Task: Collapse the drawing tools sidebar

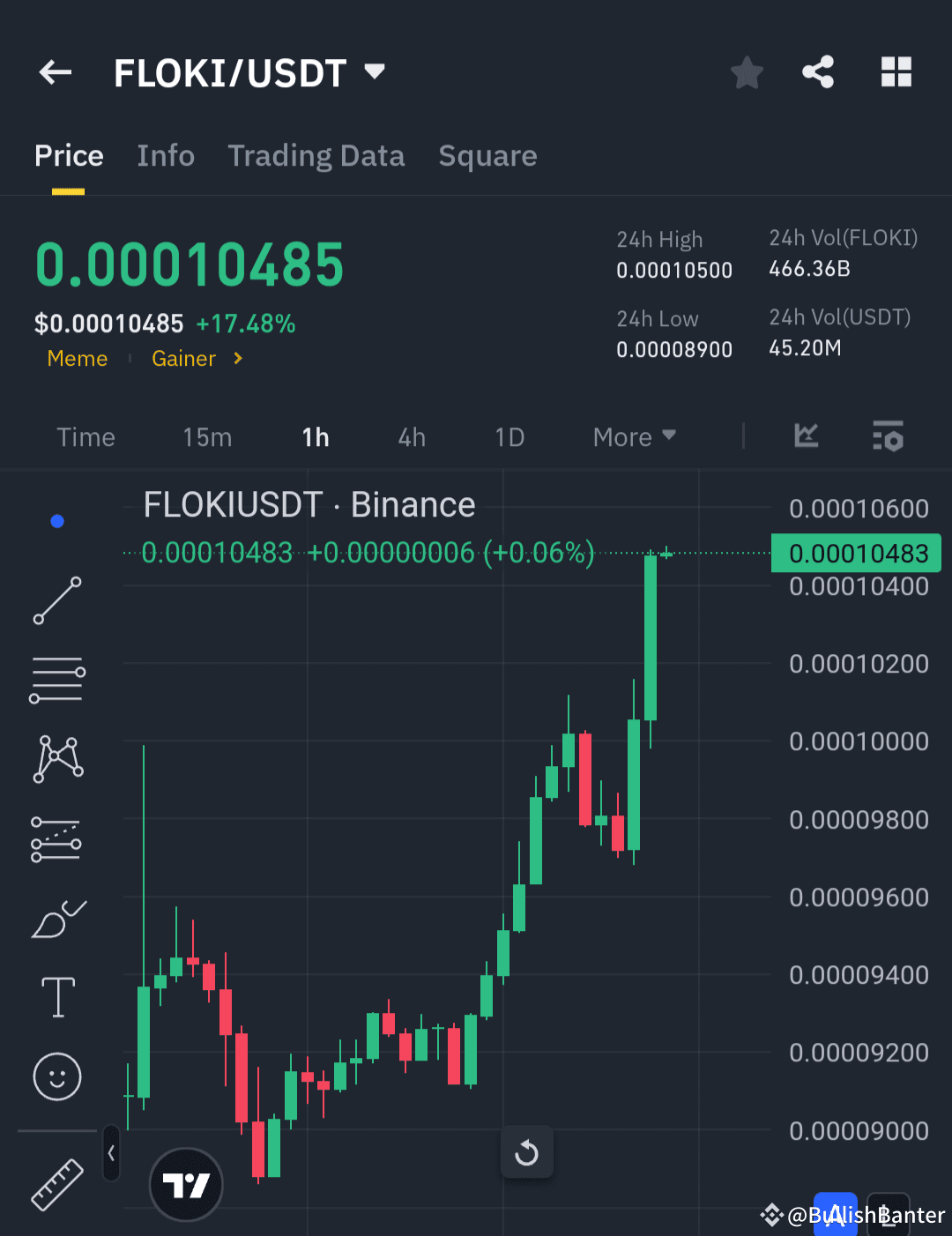Action: [x=110, y=1152]
